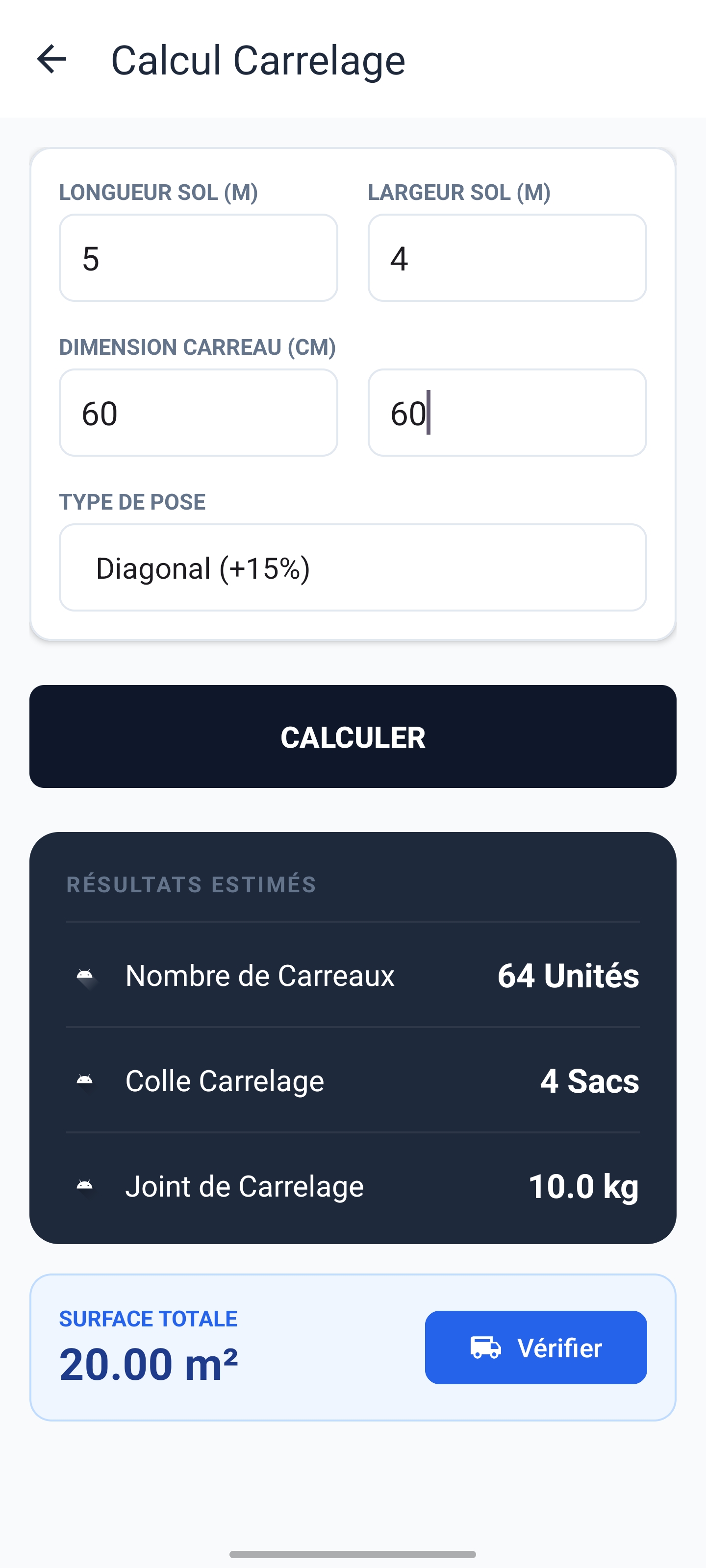The height and width of the screenshot is (1568, 706).
Task: Select the Diagonal (+15%) pose option
Action: click(x=204, y=567)
